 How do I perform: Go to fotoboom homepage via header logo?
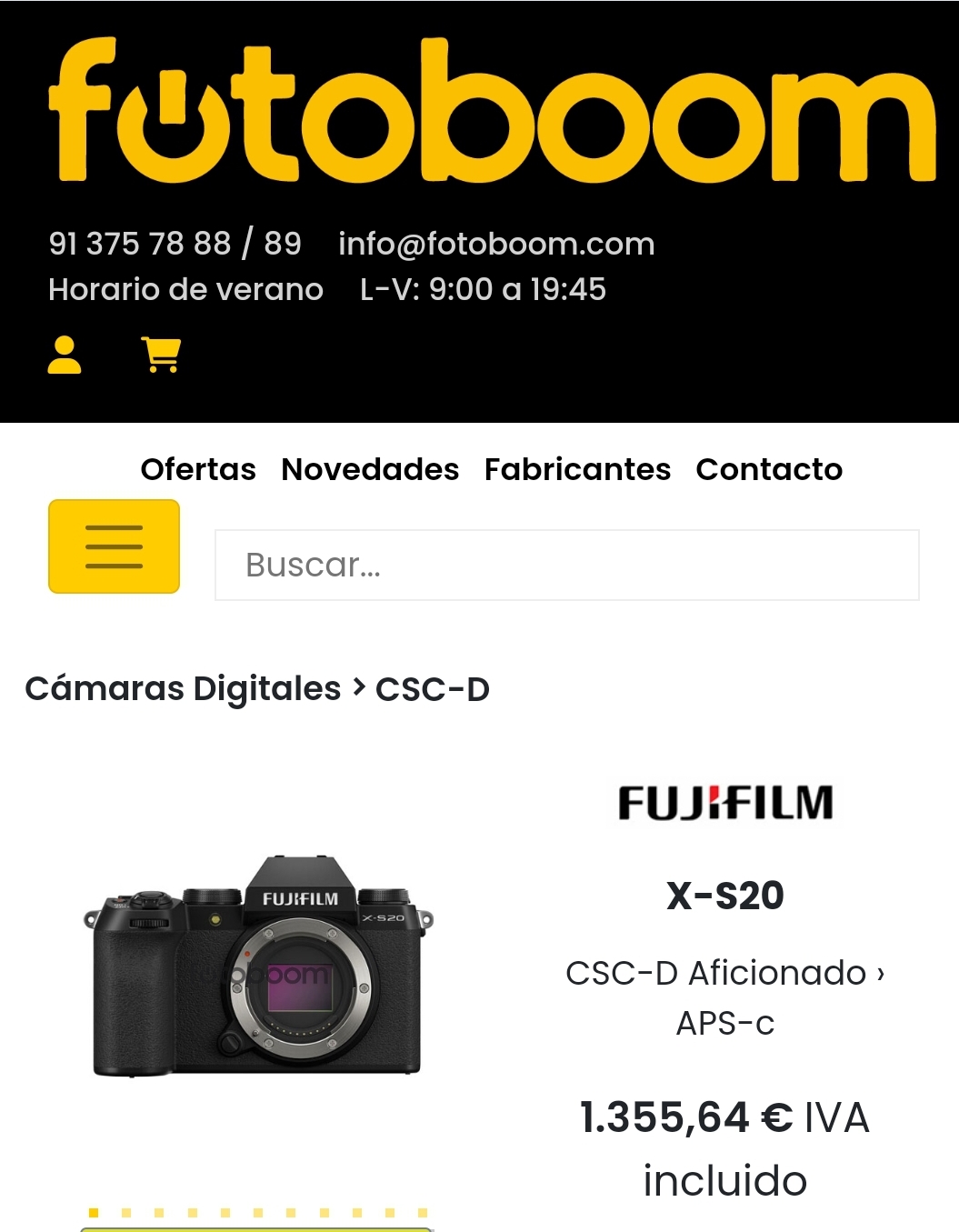491,111
